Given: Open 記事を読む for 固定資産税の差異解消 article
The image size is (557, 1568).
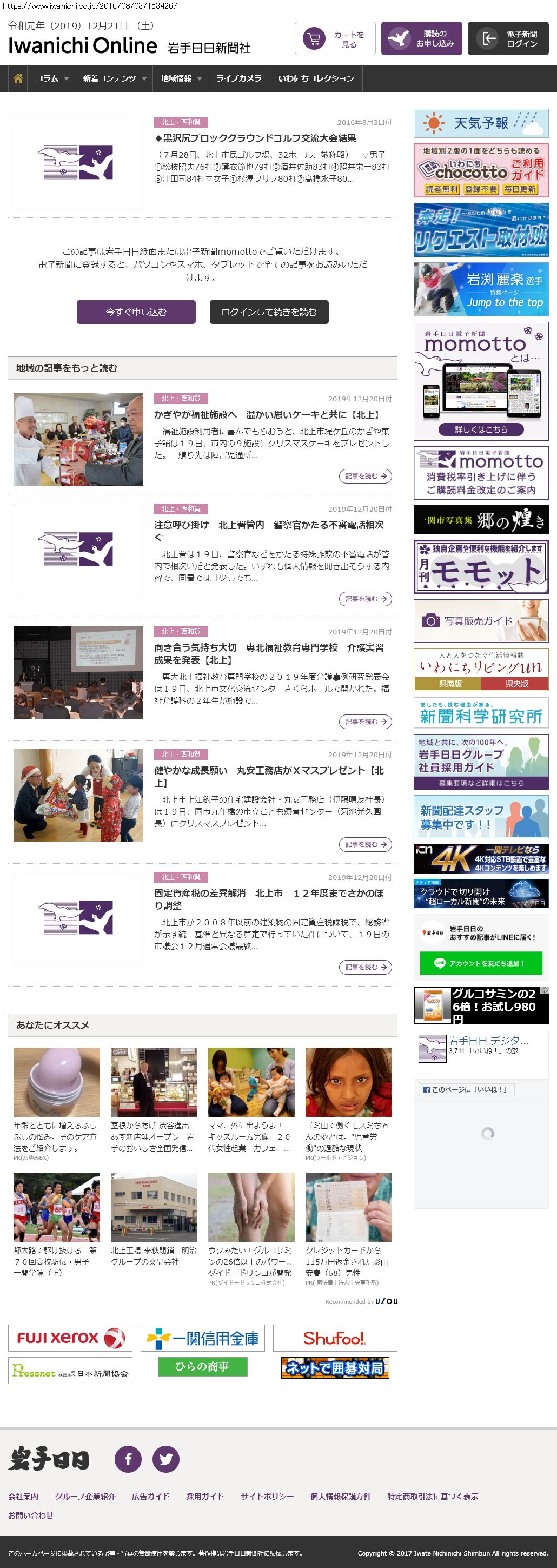Looking at the screenshot, I should [x=364, y=967].
